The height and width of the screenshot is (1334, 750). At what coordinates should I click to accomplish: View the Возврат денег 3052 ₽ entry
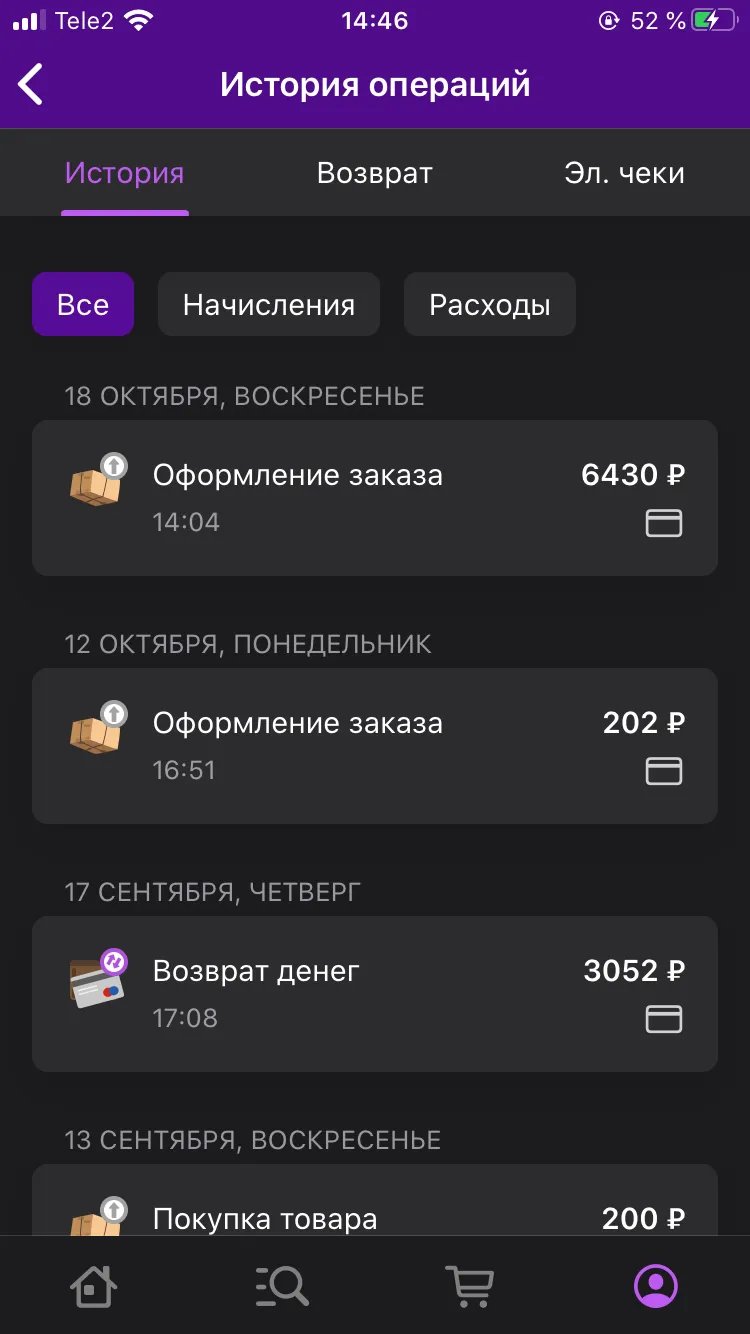point(375,994)
